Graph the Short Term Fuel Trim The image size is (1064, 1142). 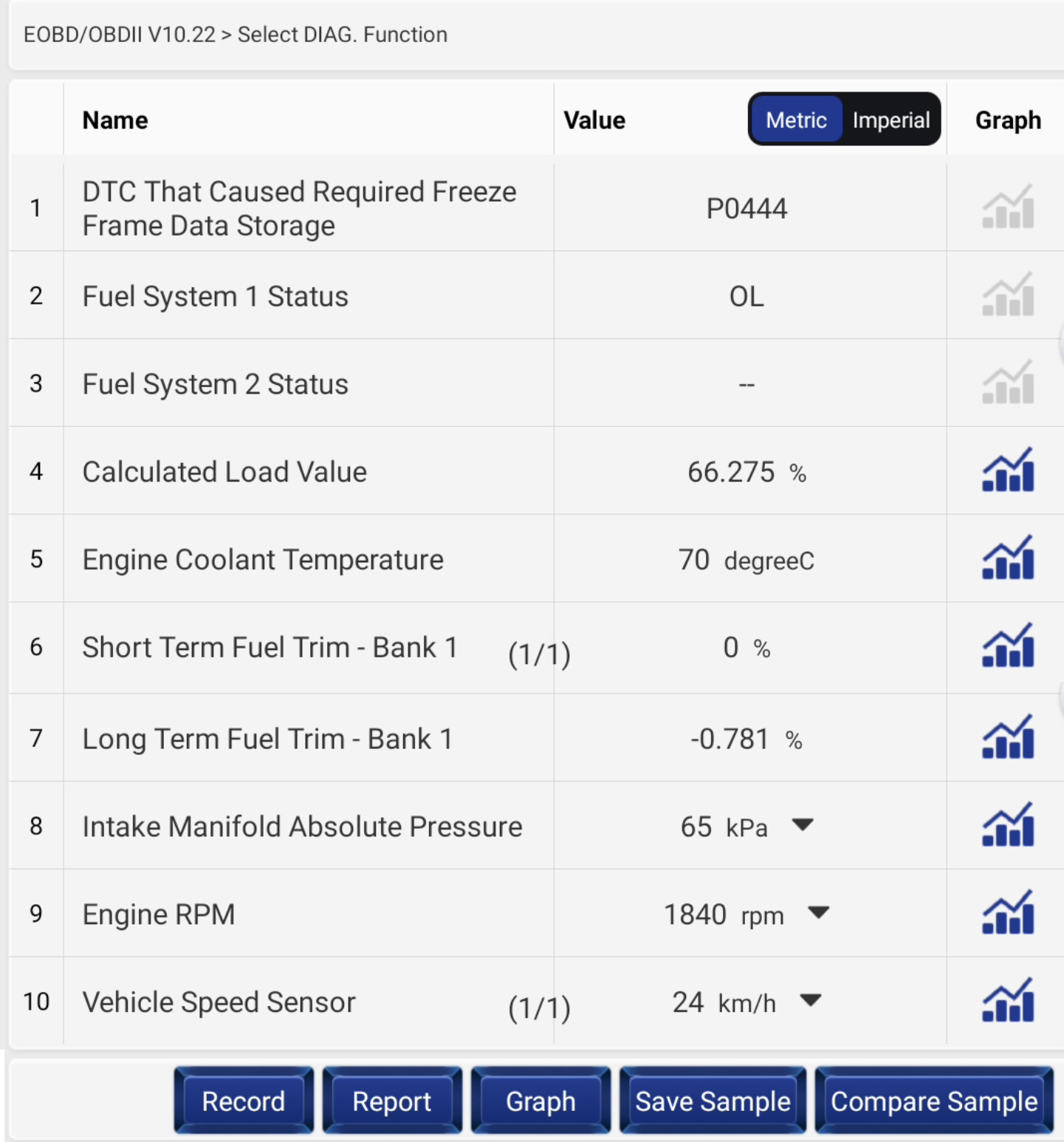pos(1008,647)
